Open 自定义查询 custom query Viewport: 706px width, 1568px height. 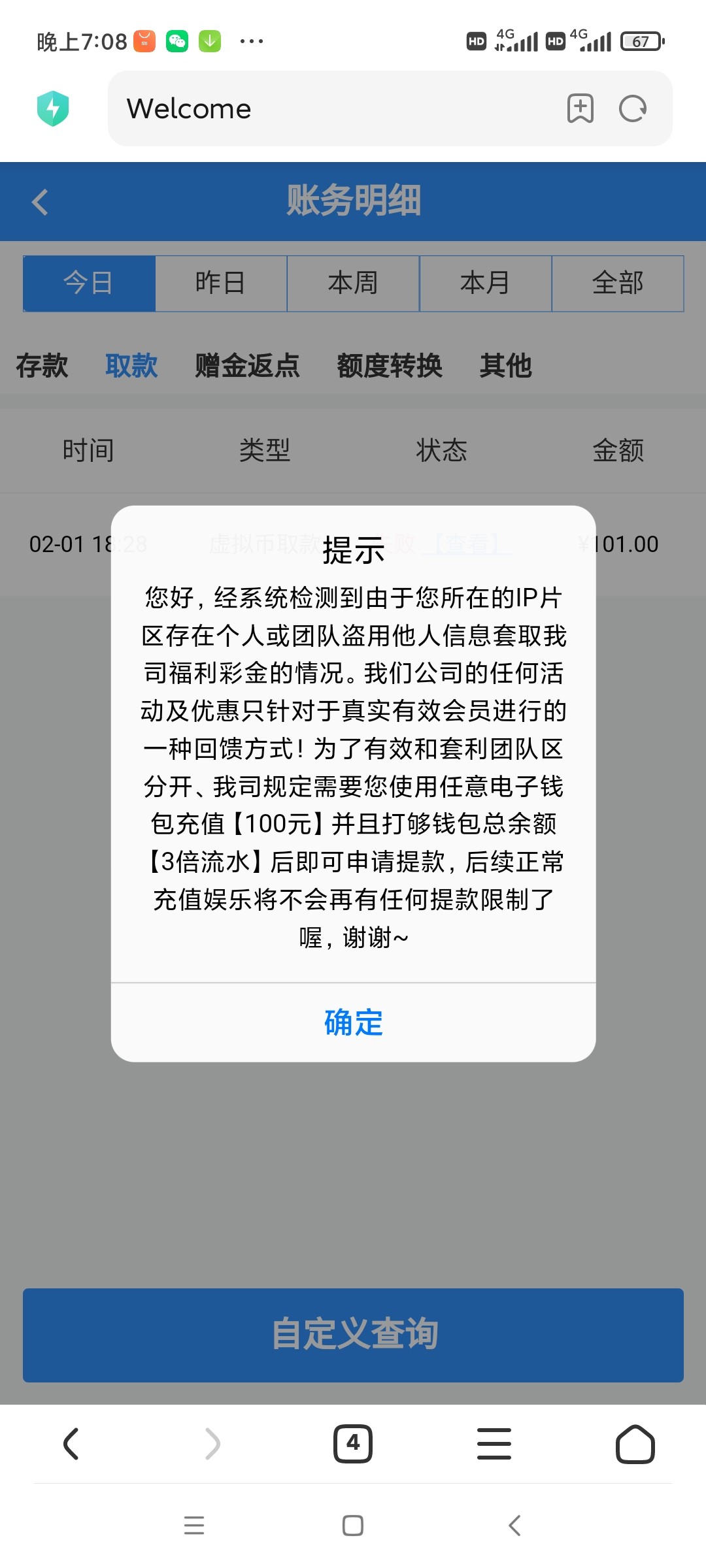click(353, 1335)
